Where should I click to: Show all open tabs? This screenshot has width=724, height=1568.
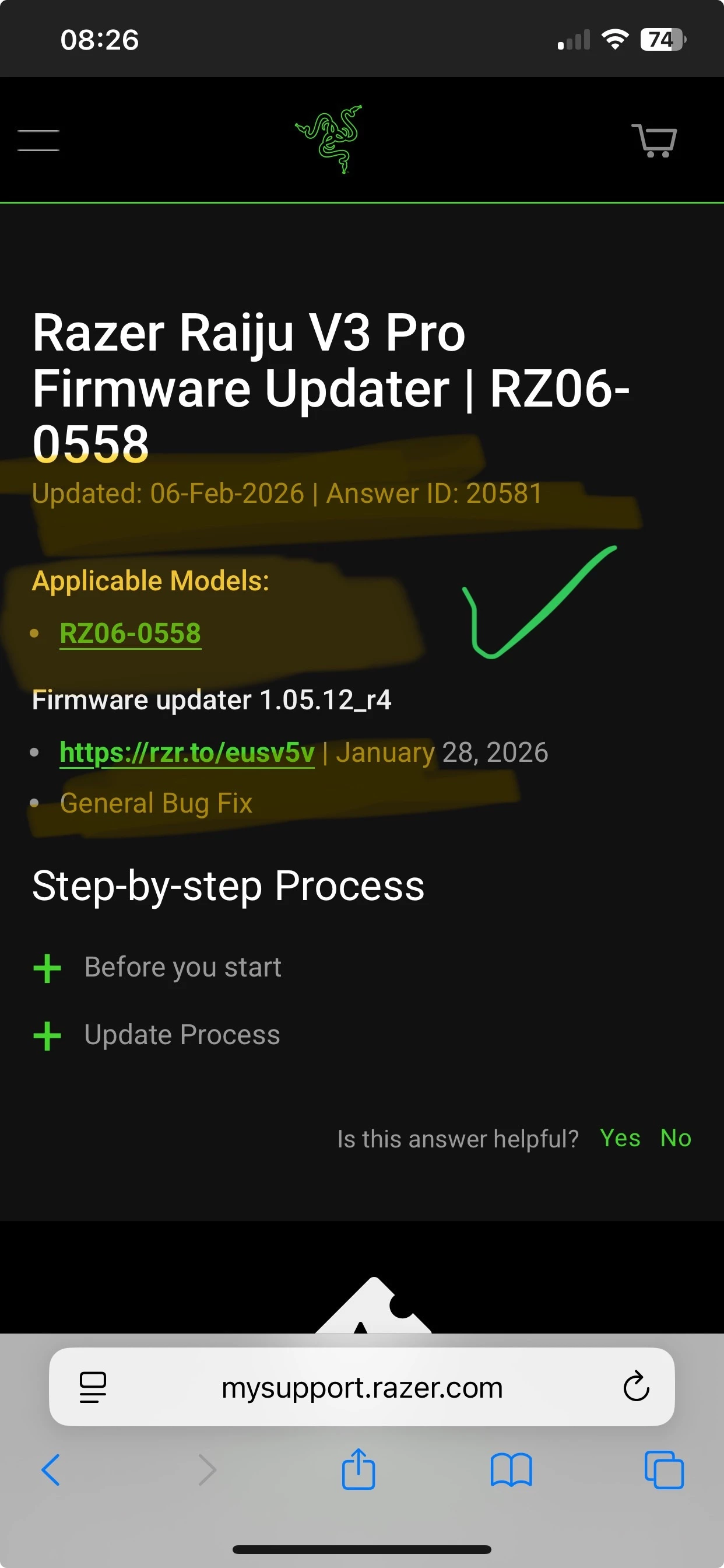point(664,1470)
